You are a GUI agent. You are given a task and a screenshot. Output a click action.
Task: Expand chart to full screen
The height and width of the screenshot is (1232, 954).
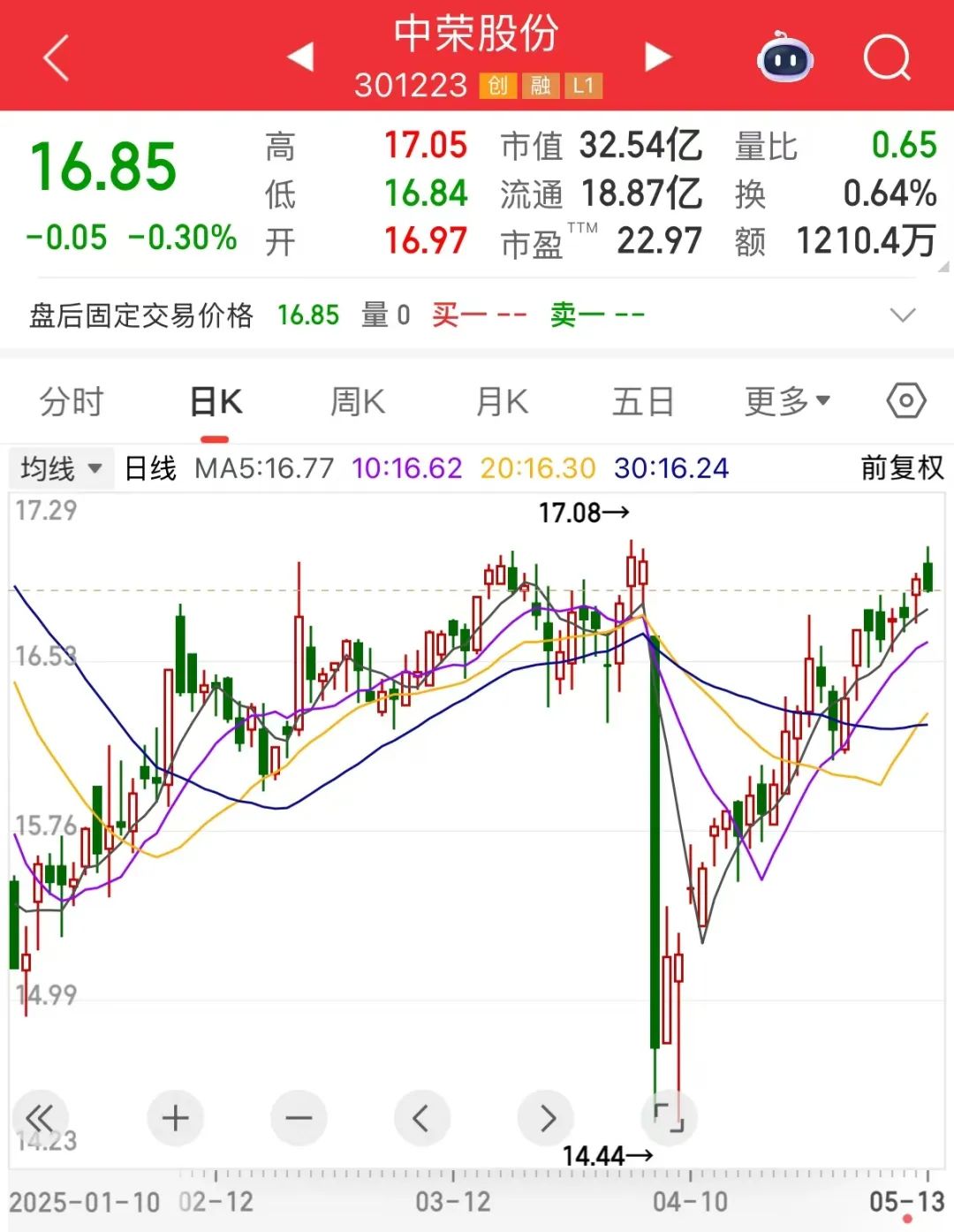(669, 1118)
